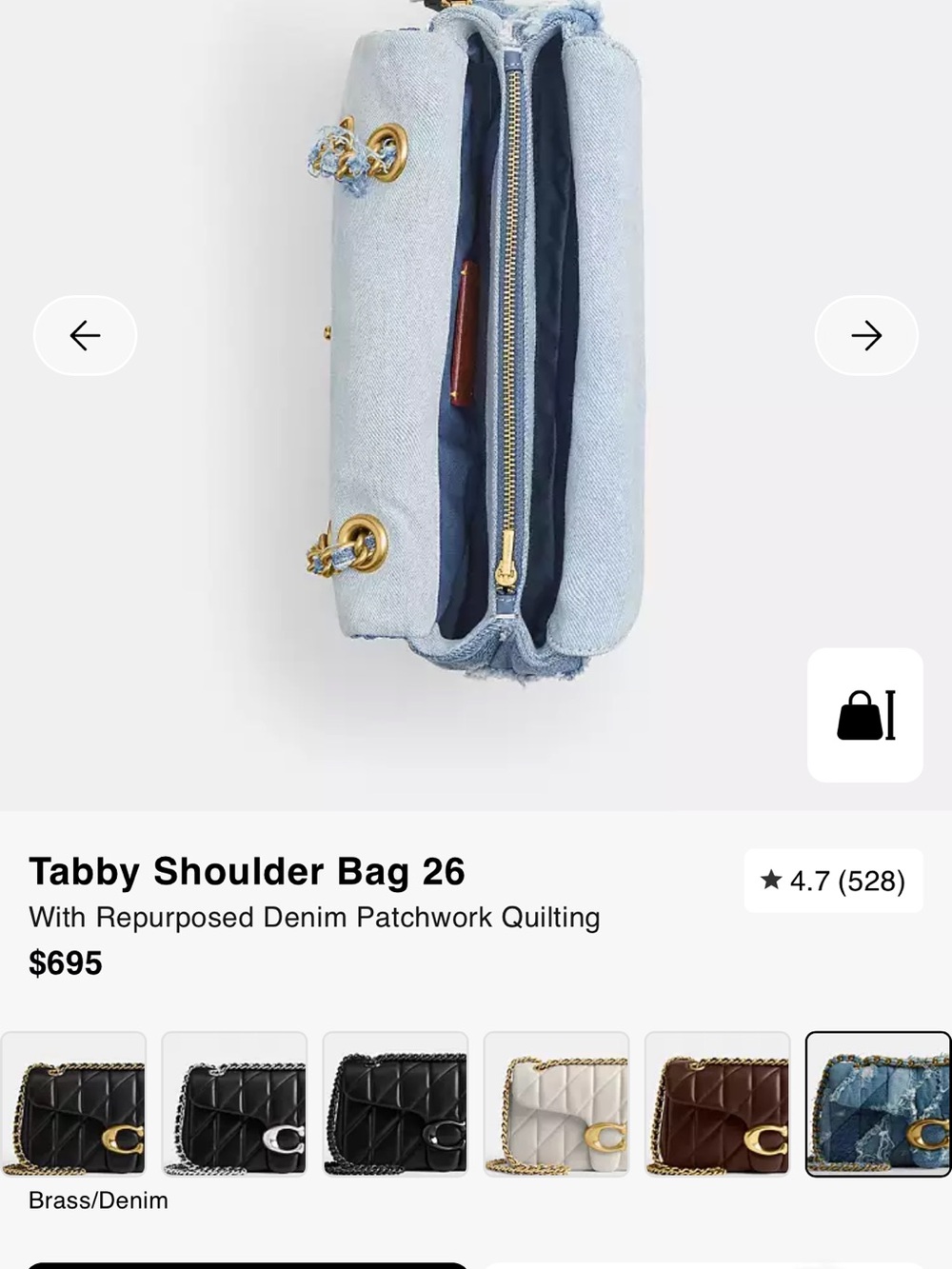Viewport: 952px width, 1269px height.
Task: Pick the all-black bag with black hardware
Action: 395,1104
